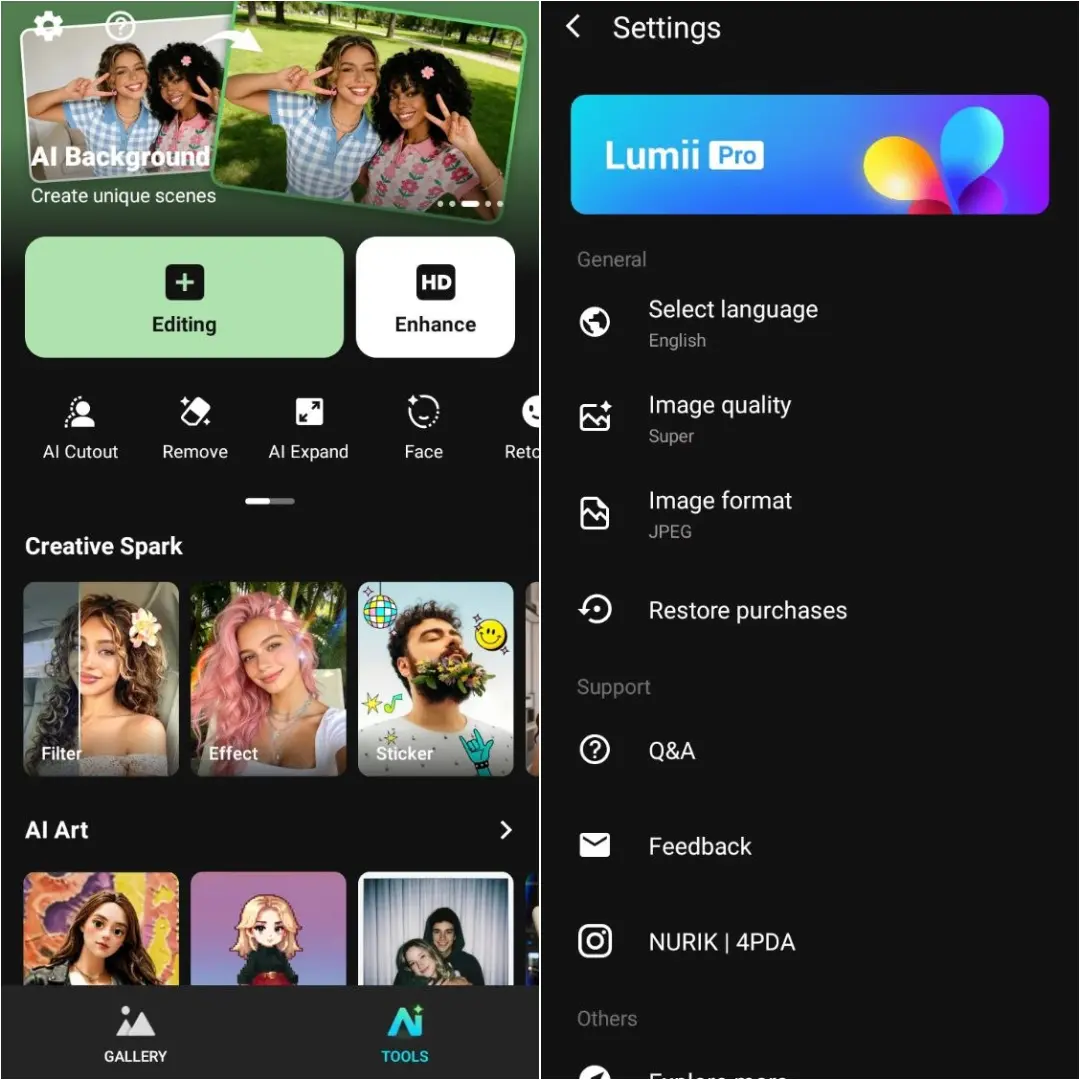Change the Select language setting

(809, 322)
